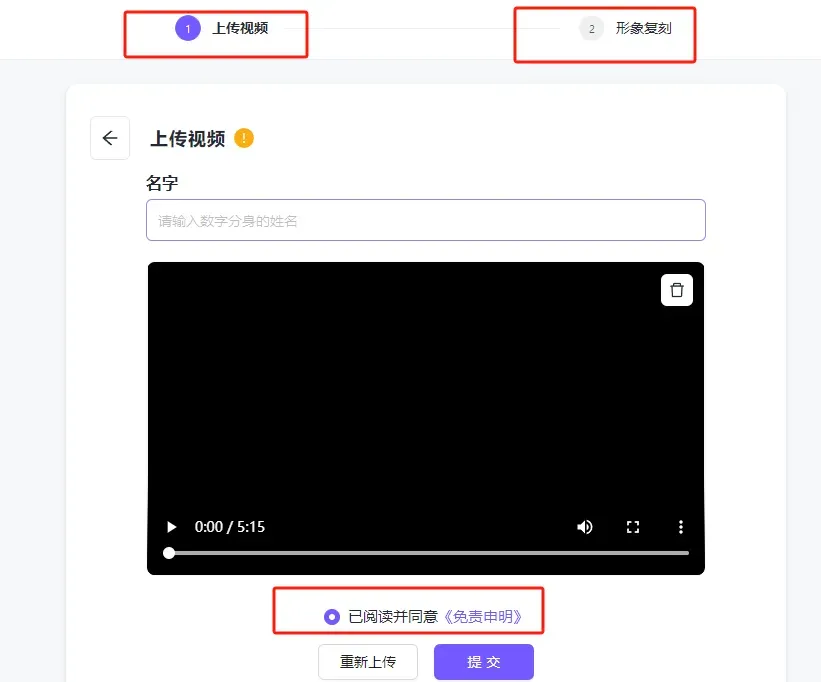821x682 pixels.
Task: Tap 重新上传 to re-upload the video
Action: coord(368,662)
